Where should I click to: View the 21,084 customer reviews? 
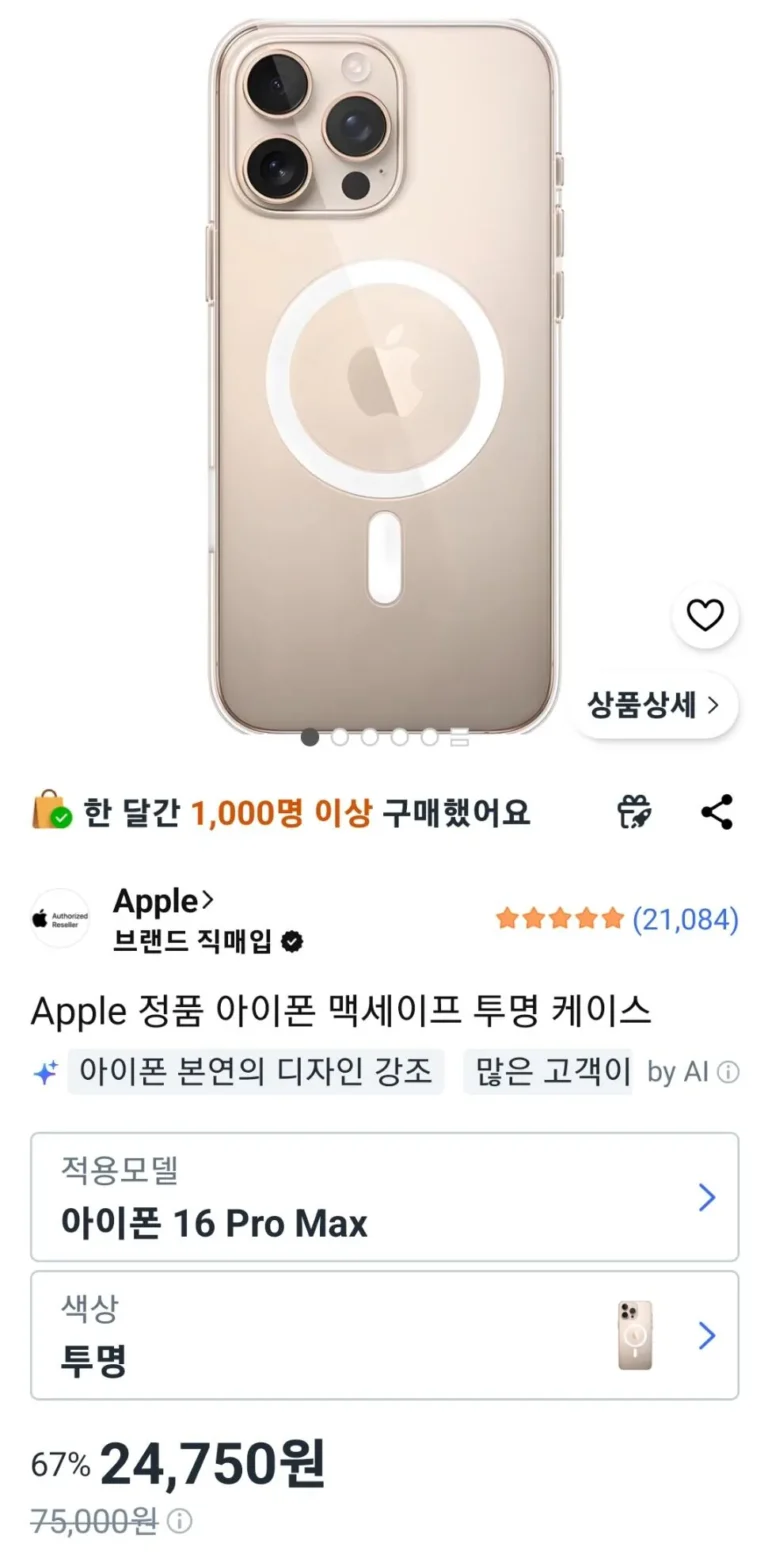coord(616,918)
